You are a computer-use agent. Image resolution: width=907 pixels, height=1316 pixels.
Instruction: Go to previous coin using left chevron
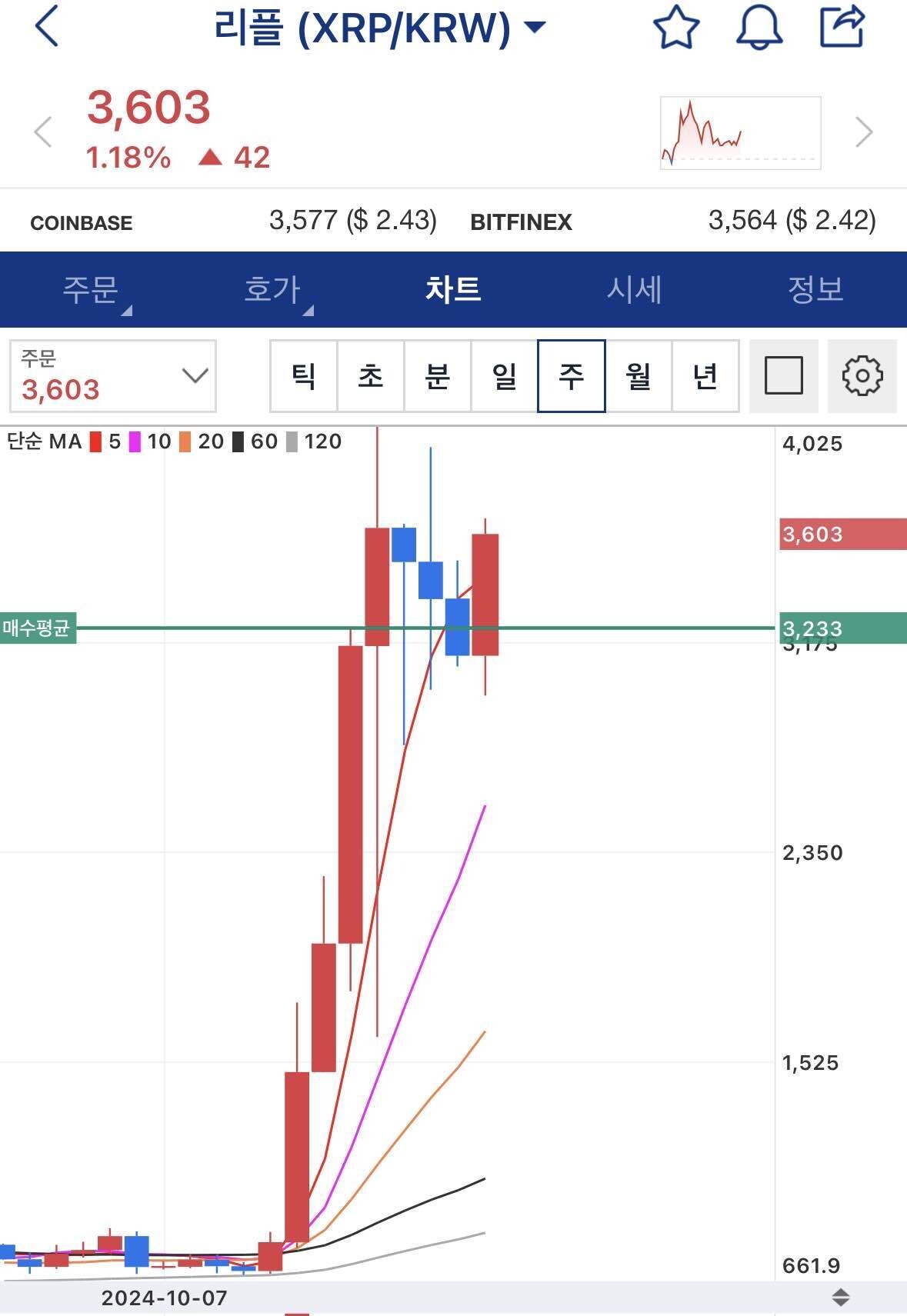pos(42,132)
